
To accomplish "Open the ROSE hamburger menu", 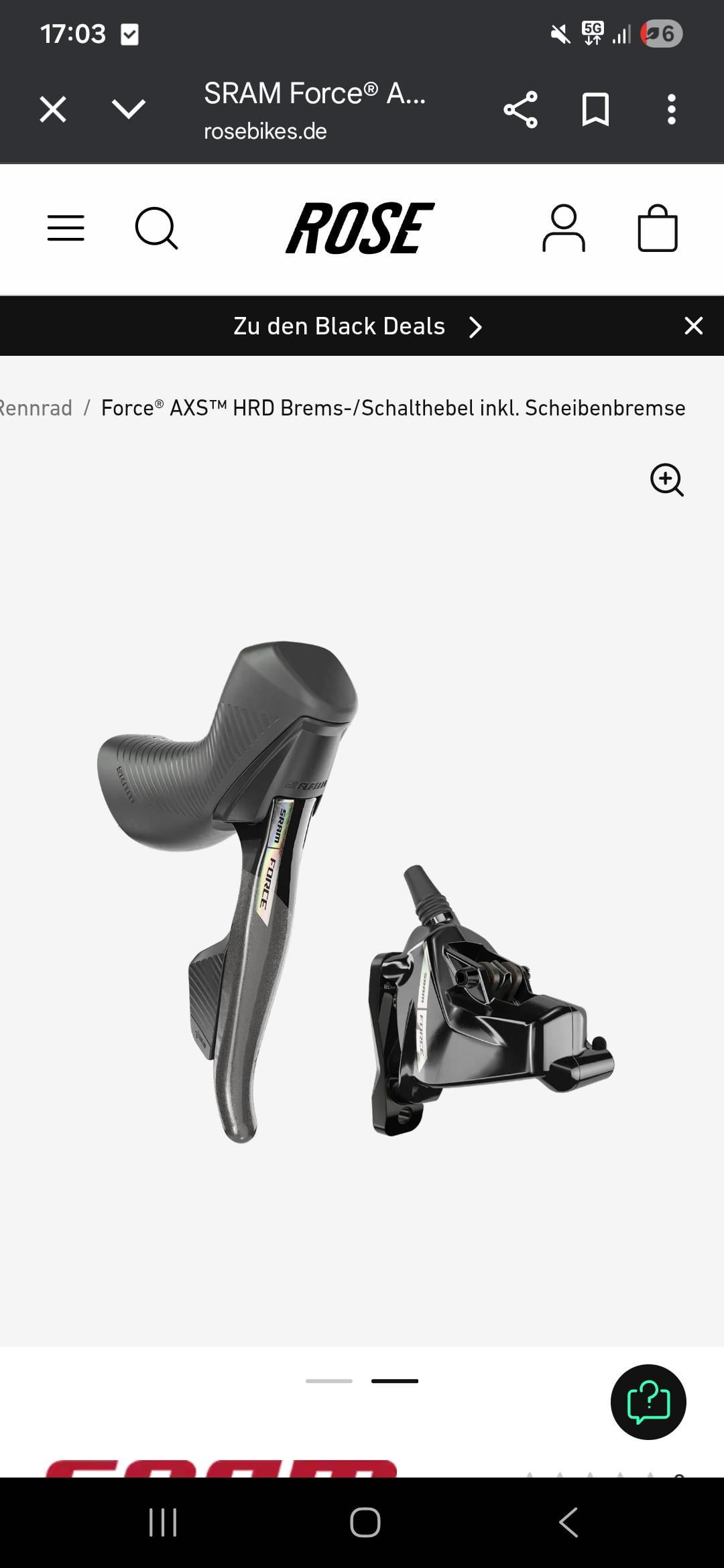I will [66, 228].
